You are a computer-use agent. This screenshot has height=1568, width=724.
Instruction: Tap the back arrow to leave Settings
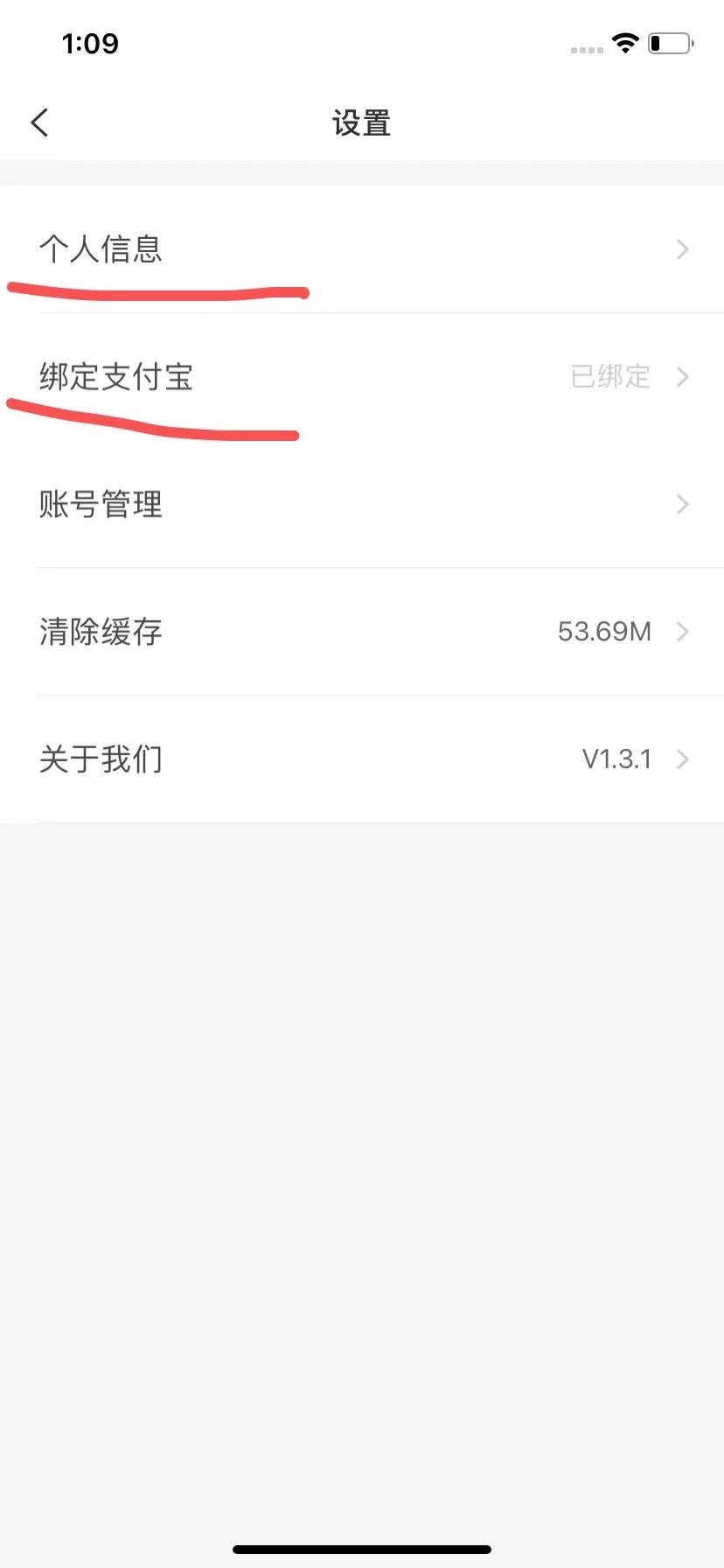click(38, 122)
